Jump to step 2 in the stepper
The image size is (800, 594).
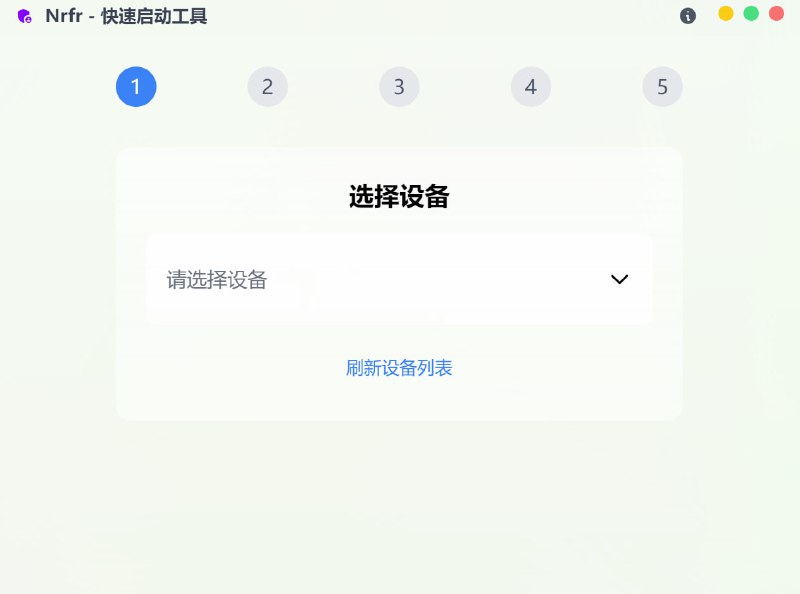(x=267, y=87)
